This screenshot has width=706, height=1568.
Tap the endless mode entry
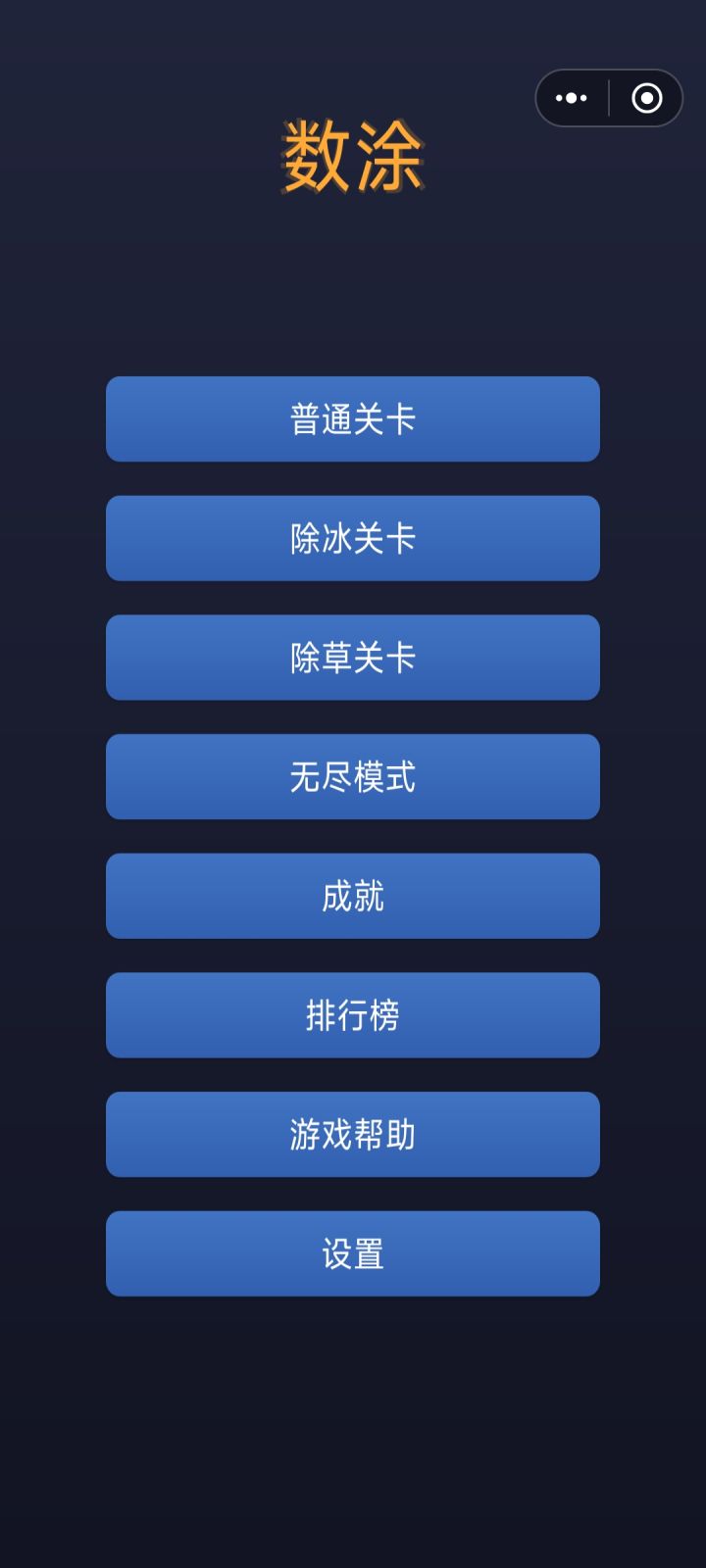coord(352,777)
